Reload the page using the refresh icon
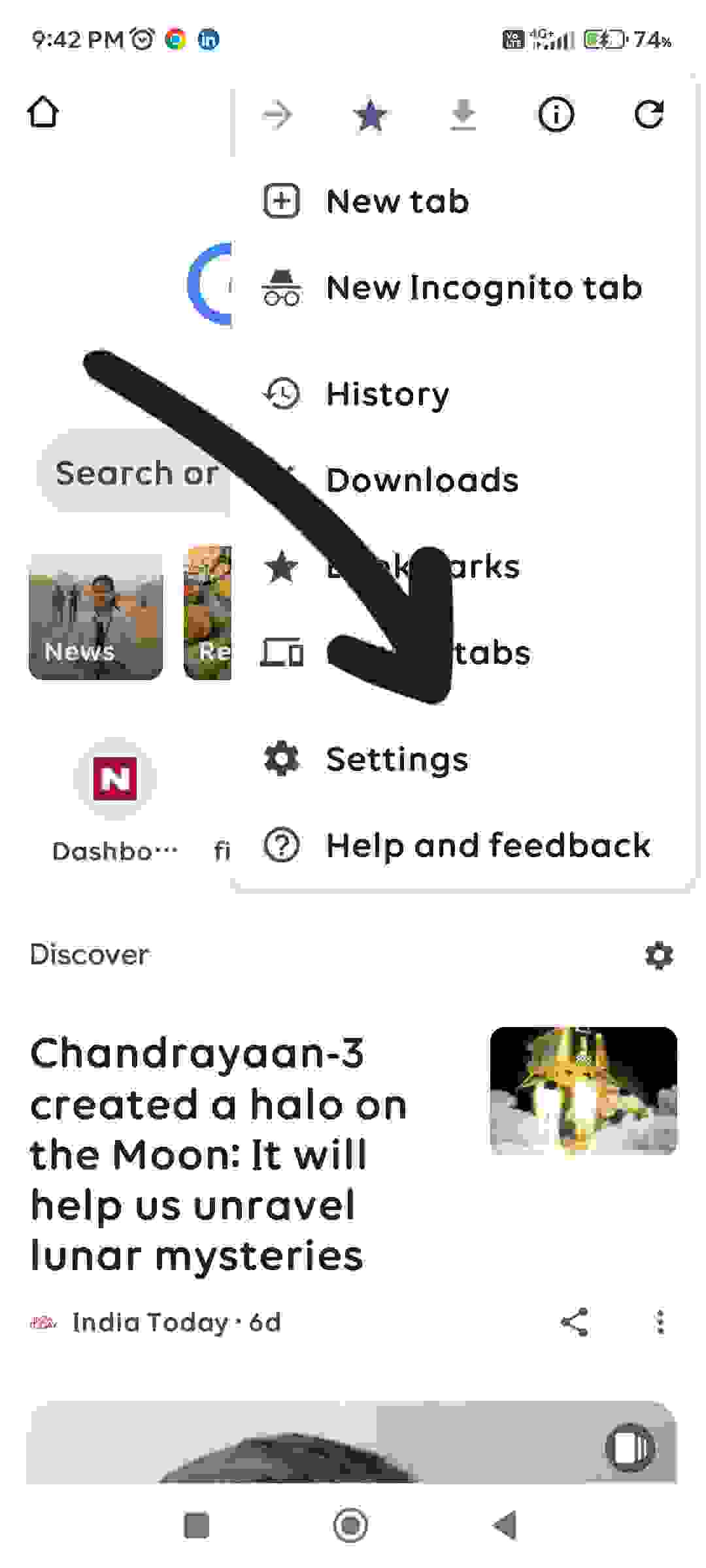Viewport: 706px width, 1568px height. (650, 114)
